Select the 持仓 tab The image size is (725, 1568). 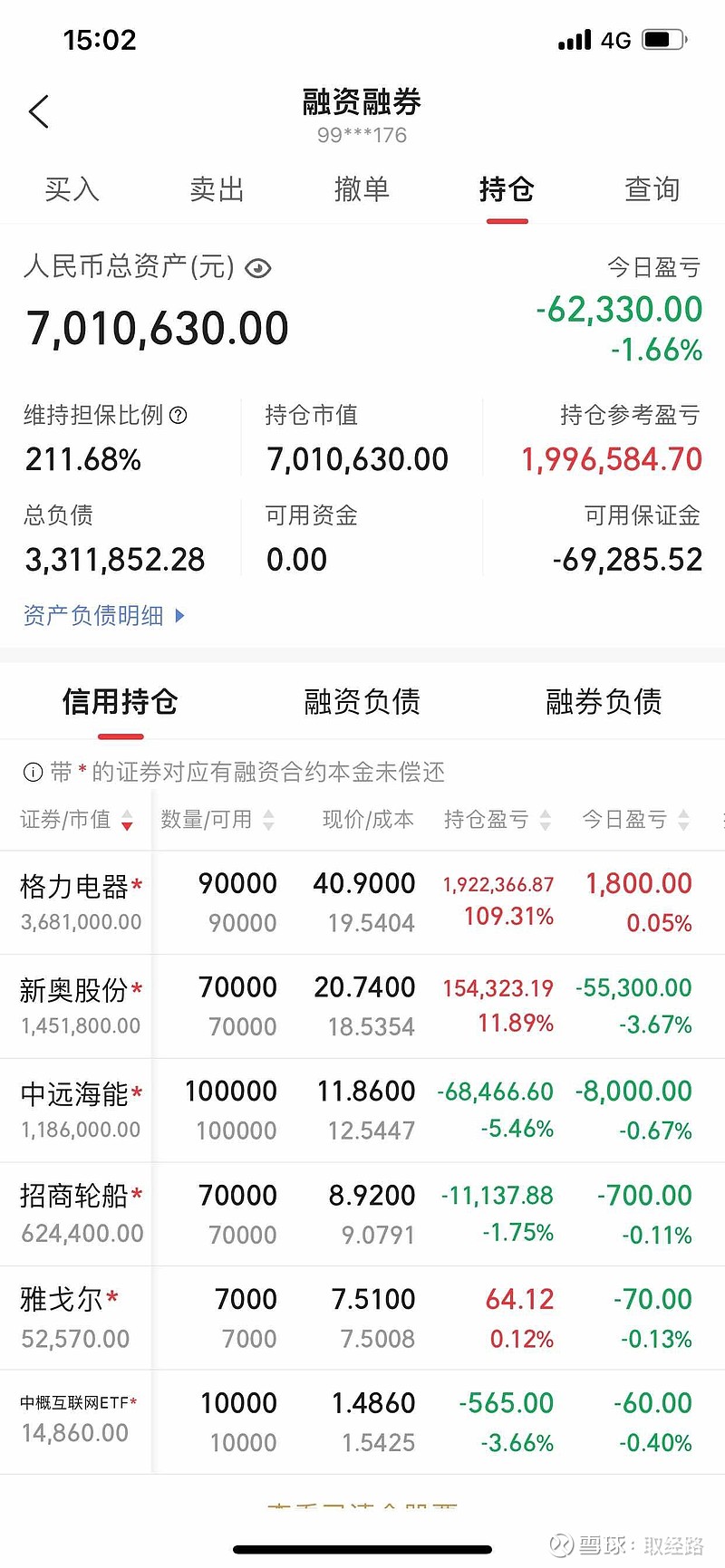coord(507,189)
